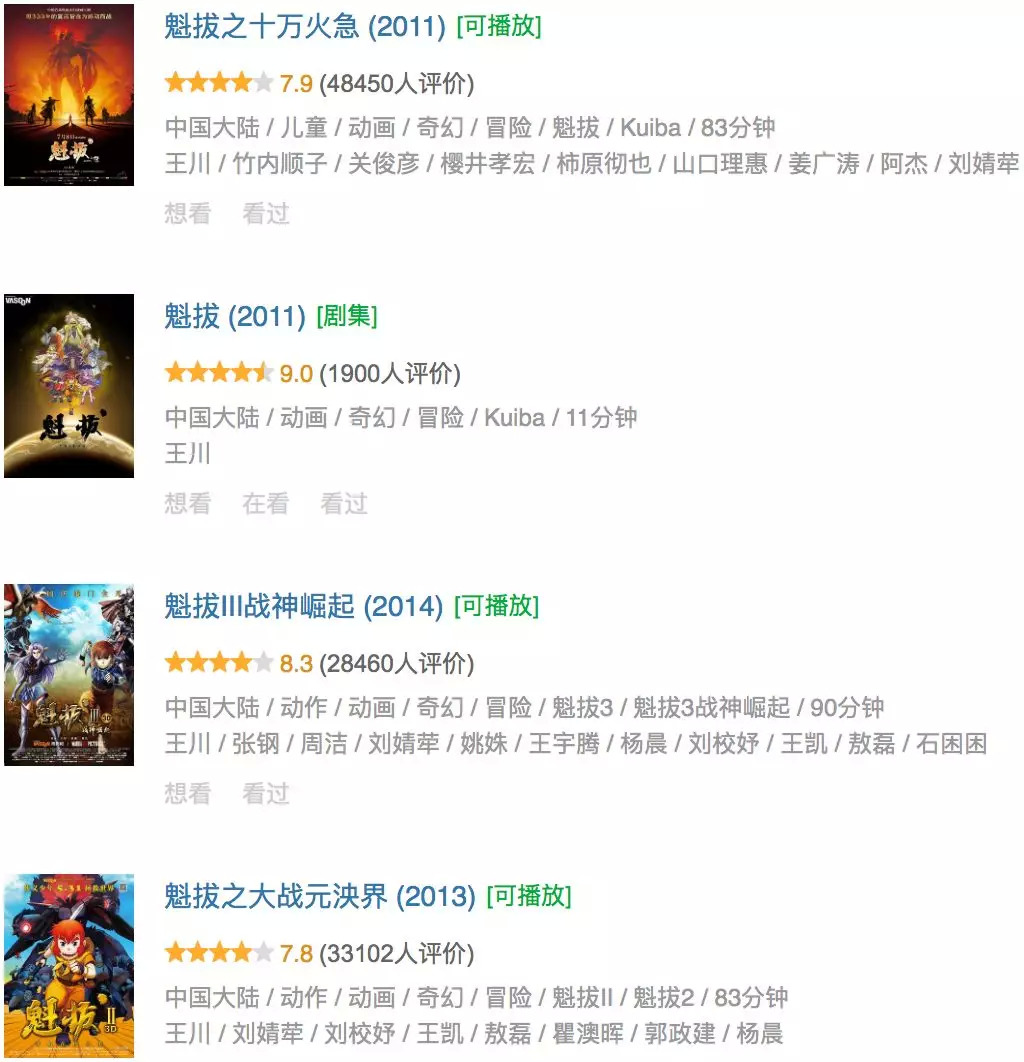
Task: Mark 魁拔之十万火急 as 想看
Action: 187,213
